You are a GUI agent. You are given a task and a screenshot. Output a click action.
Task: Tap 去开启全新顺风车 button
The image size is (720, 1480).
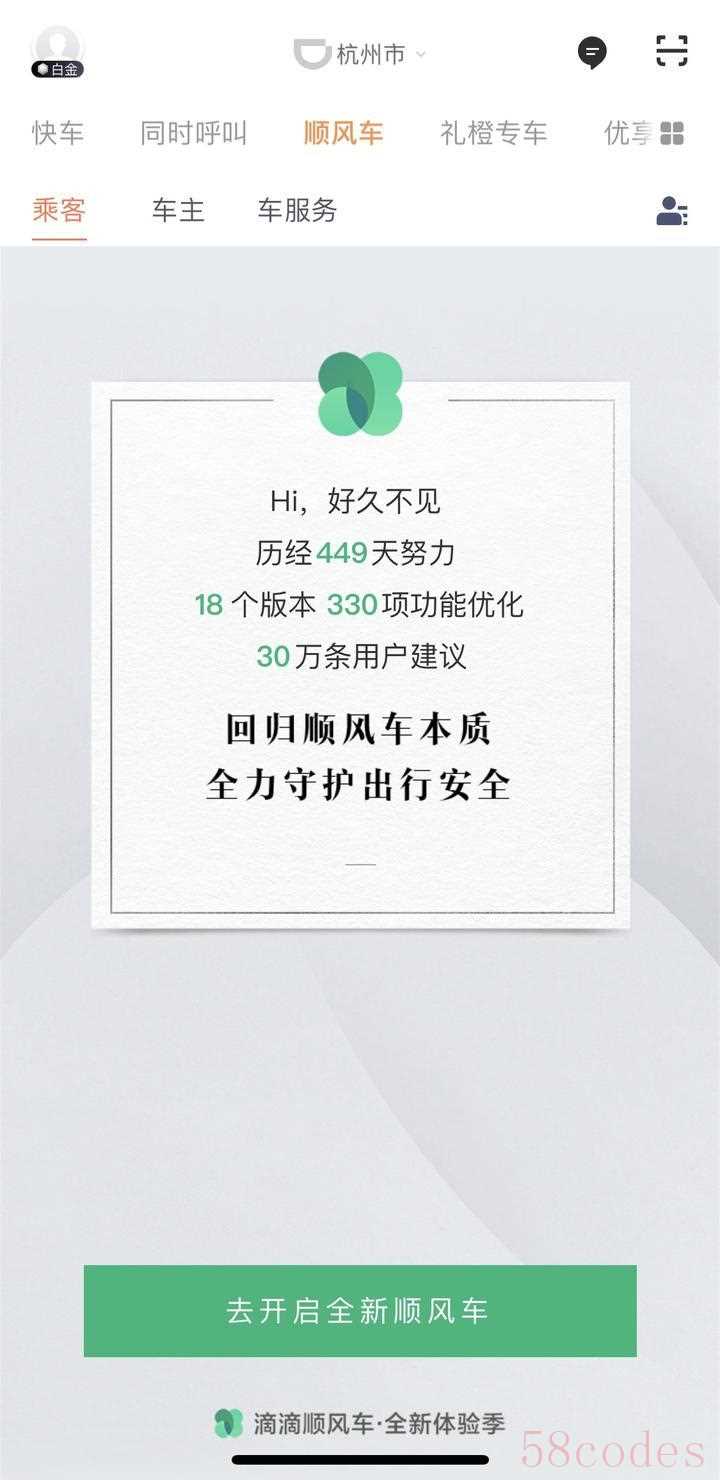pyautogui.click(x=360, y=1311)
